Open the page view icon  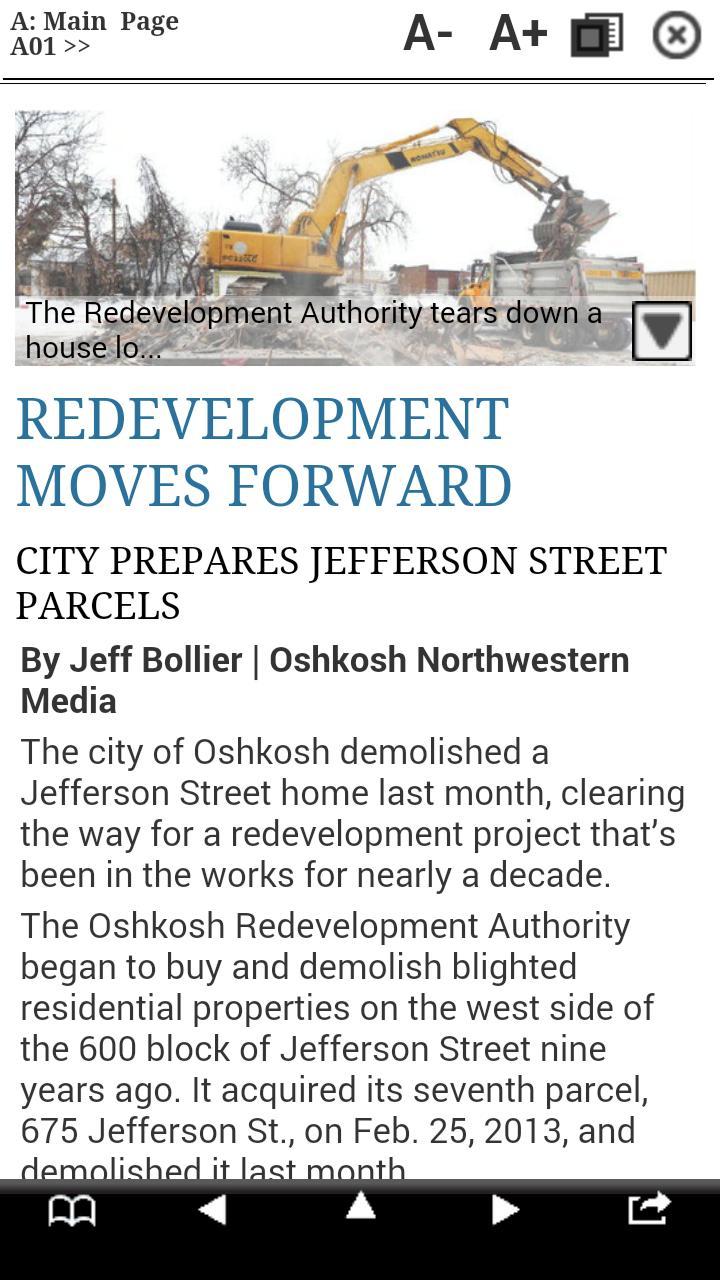597,35
